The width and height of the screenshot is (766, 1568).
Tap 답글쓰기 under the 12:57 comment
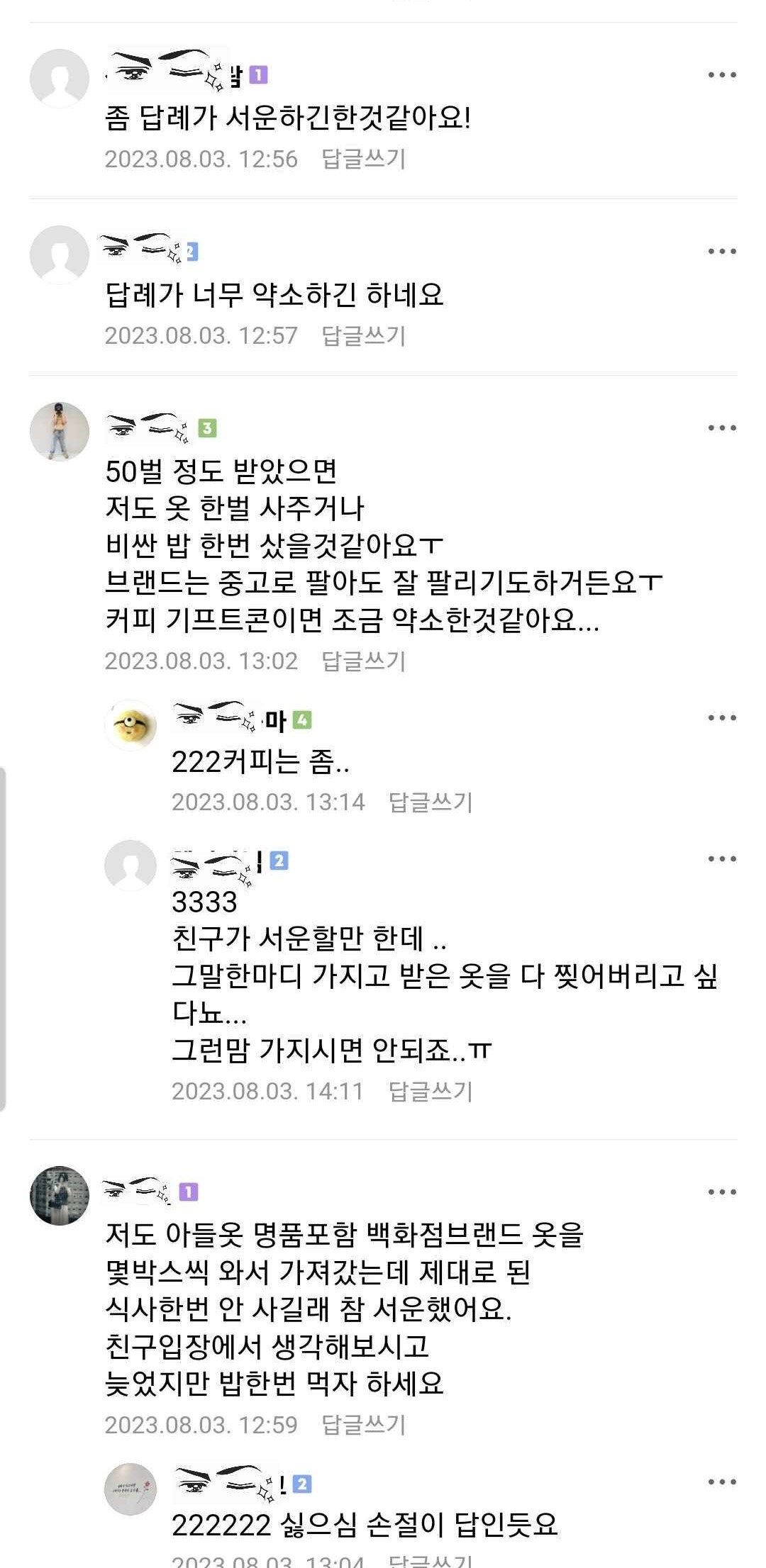pos(363,335)
